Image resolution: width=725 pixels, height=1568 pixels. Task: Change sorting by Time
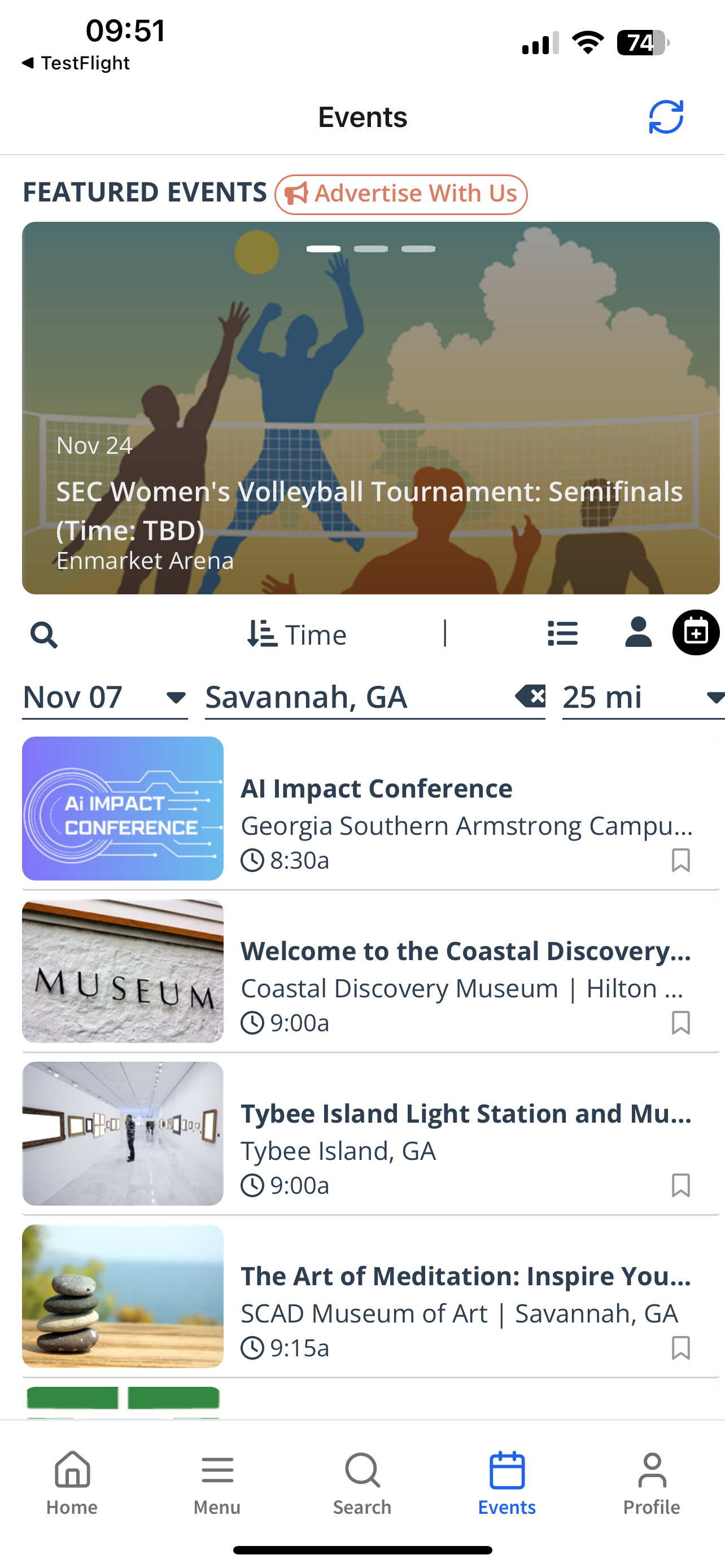point(297,634)
